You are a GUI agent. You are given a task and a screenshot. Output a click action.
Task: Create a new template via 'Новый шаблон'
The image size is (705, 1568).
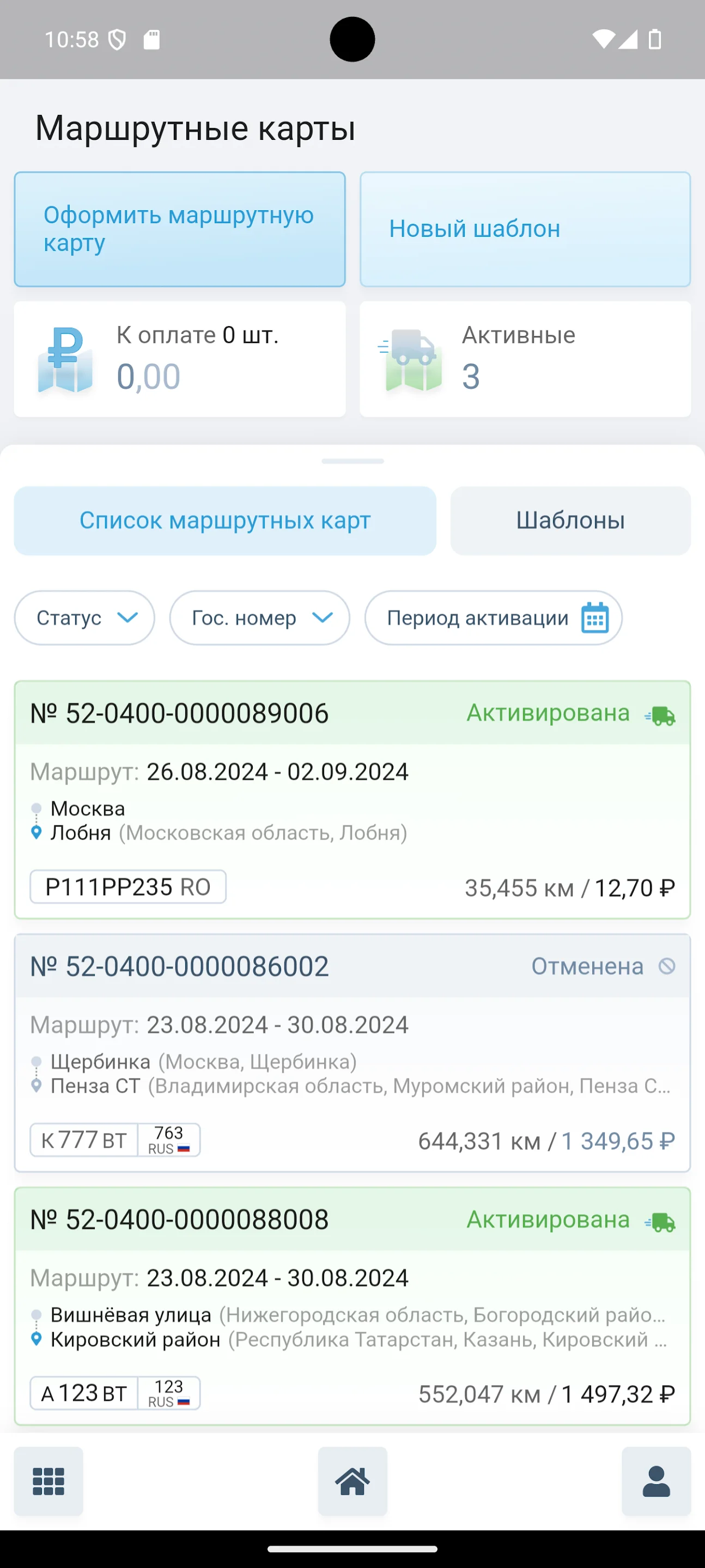pos(525,229)
